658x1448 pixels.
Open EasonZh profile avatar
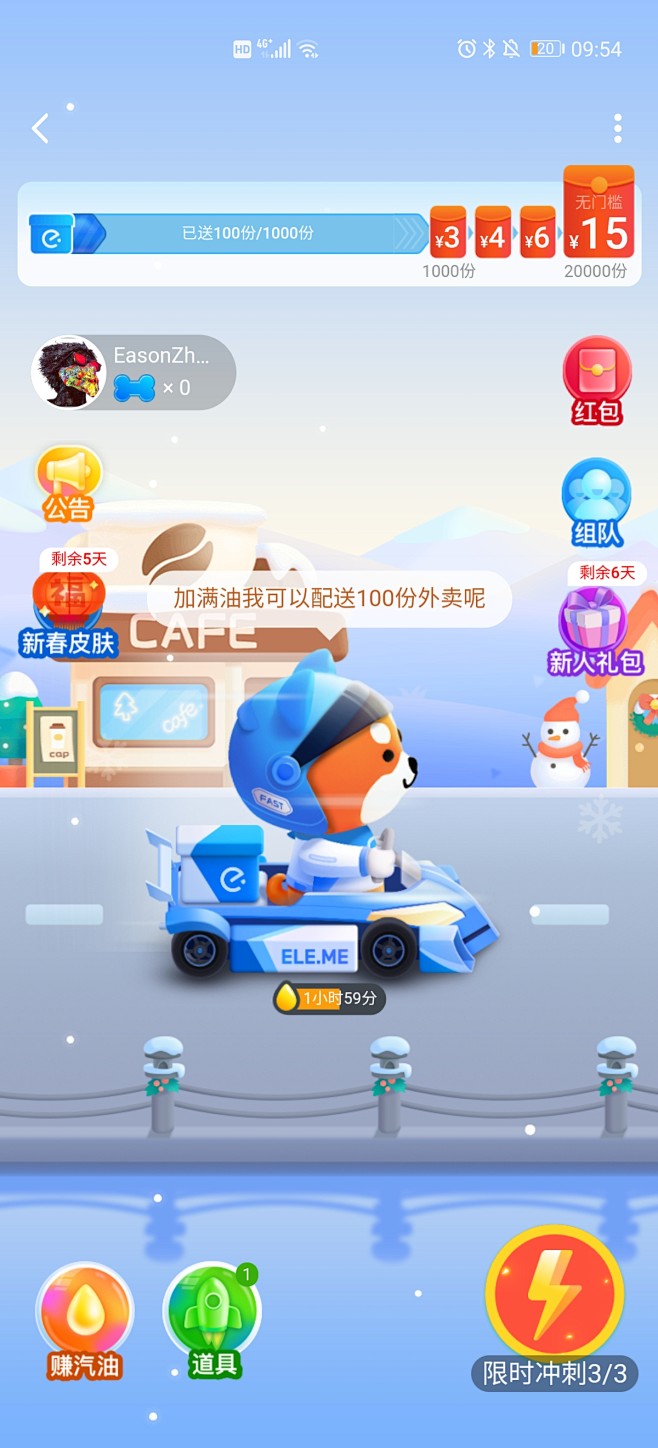[68, 372]
